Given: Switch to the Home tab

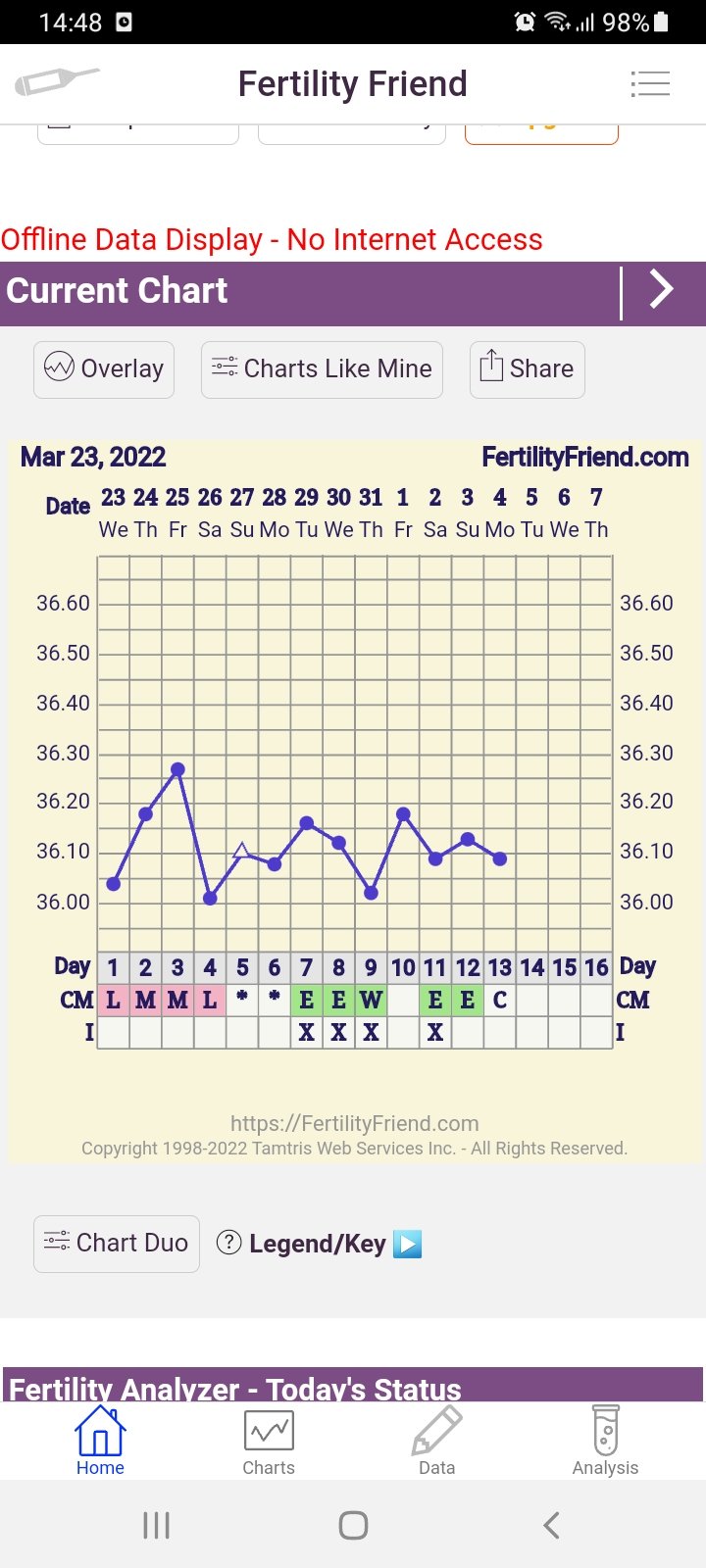Looking at the screenshot, I should tap(100, 1441).
